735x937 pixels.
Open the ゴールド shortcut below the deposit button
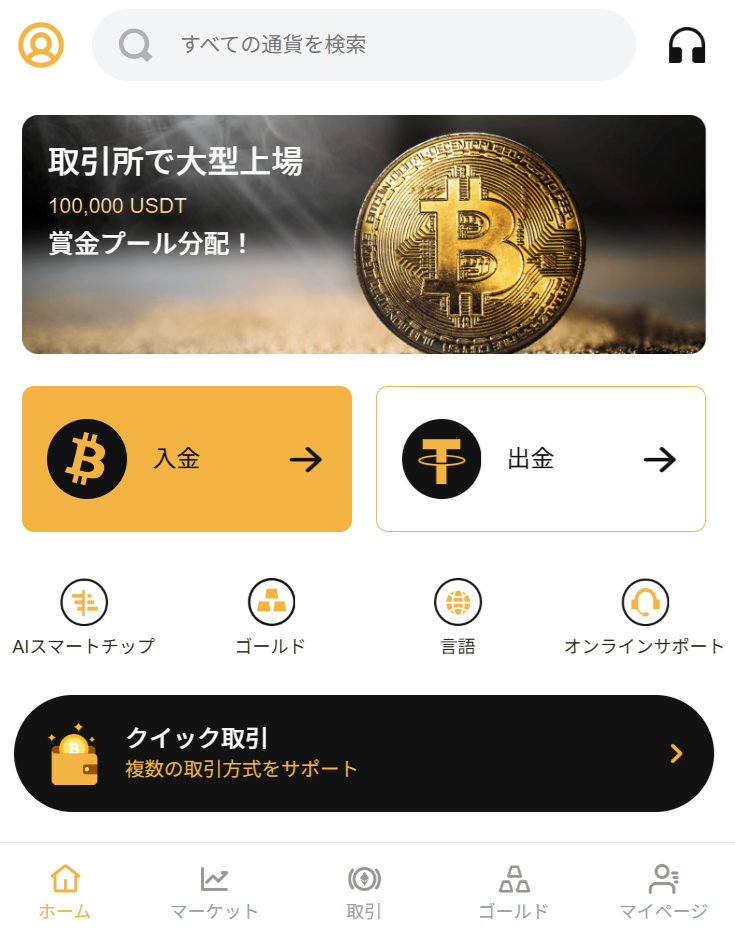tap(271, 617)
